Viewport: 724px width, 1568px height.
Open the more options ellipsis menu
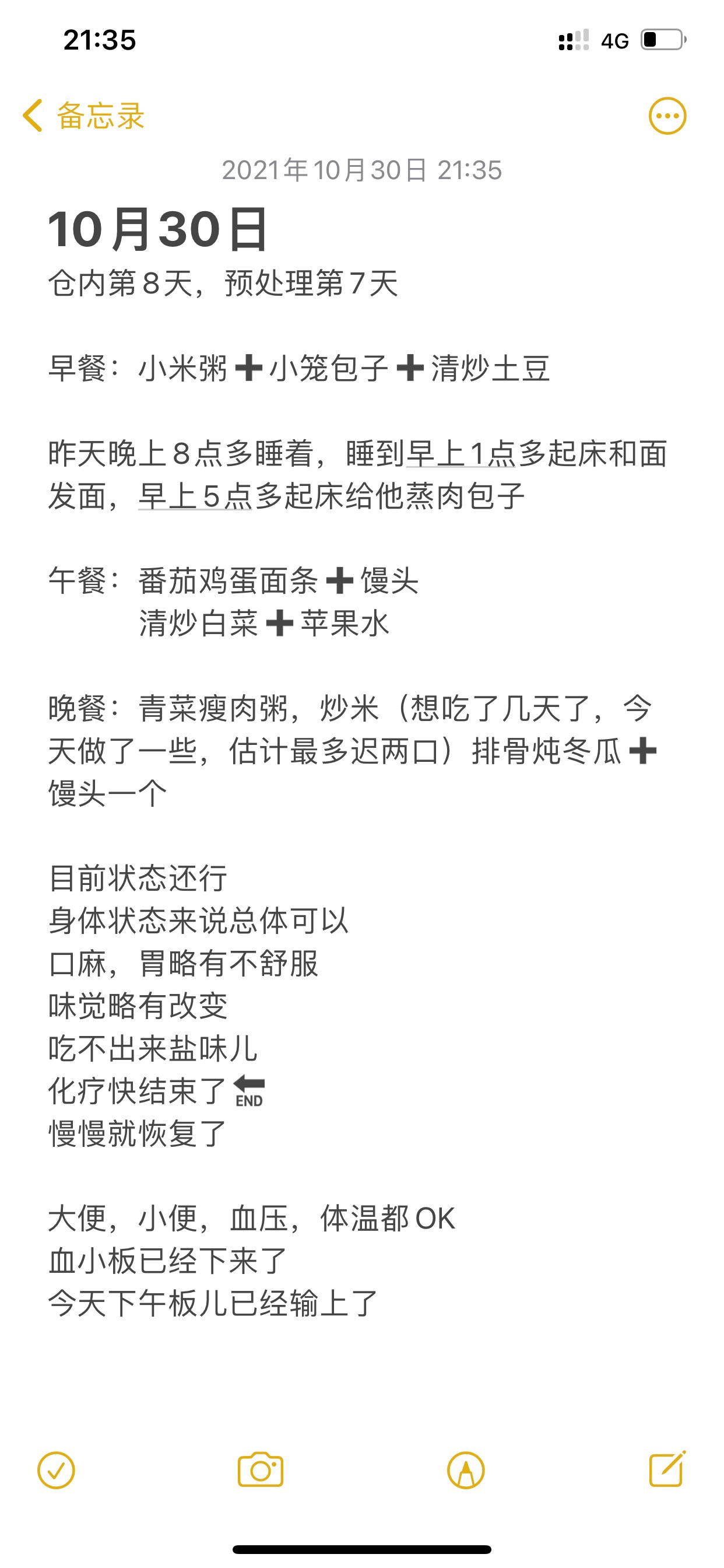point(667,116)
